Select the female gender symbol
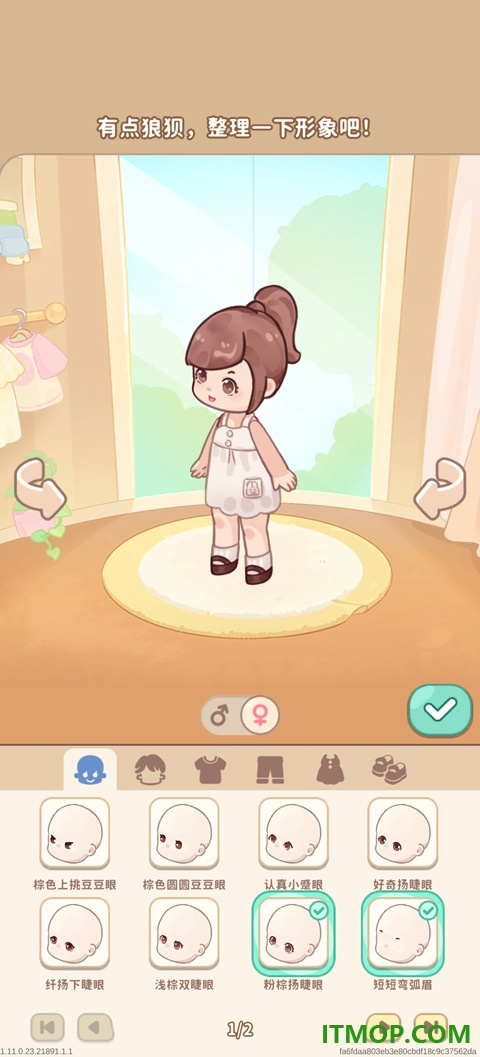The height and width of the screenshot is (1057, 480). click(260, 715)
